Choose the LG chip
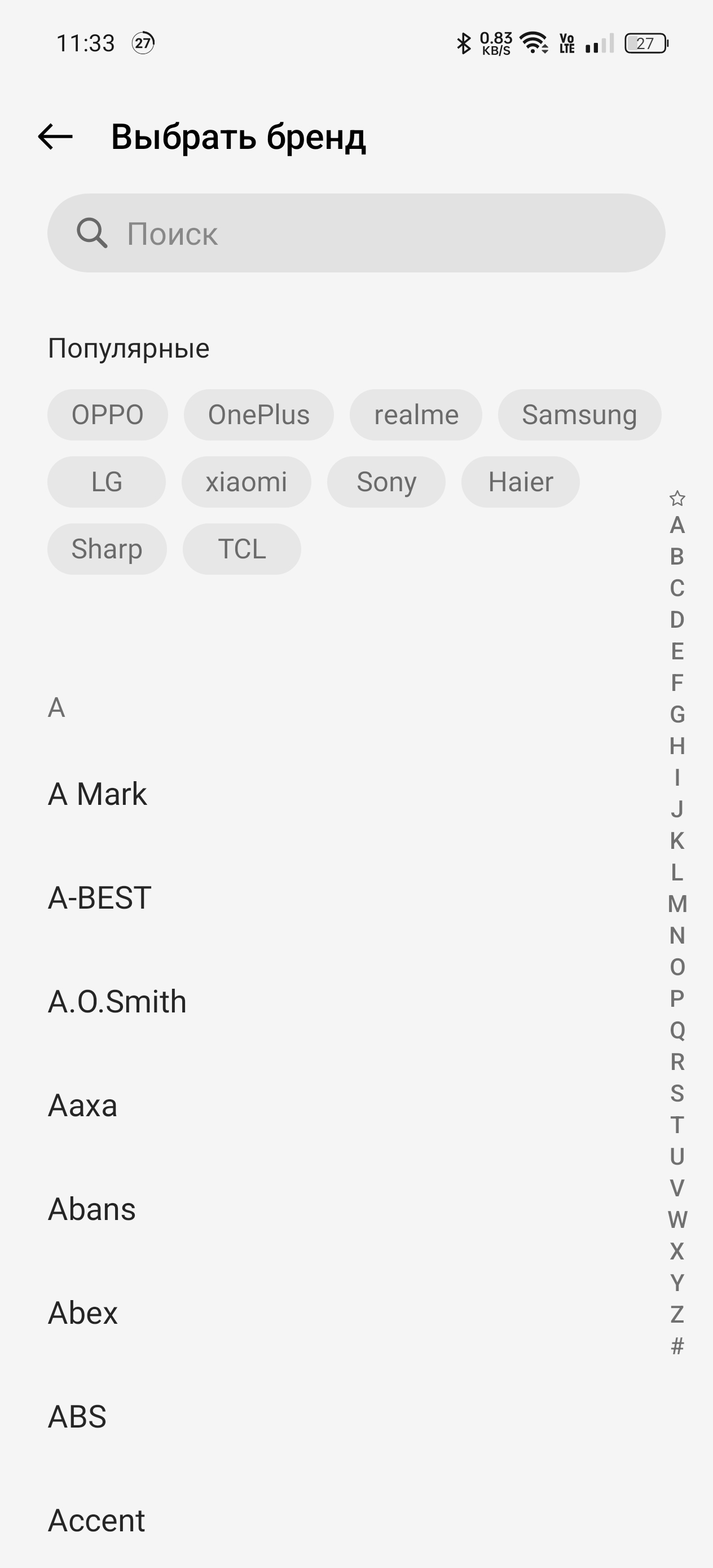Image resolution: width=713 pixels, height=1568 pixels. (107, 482)
